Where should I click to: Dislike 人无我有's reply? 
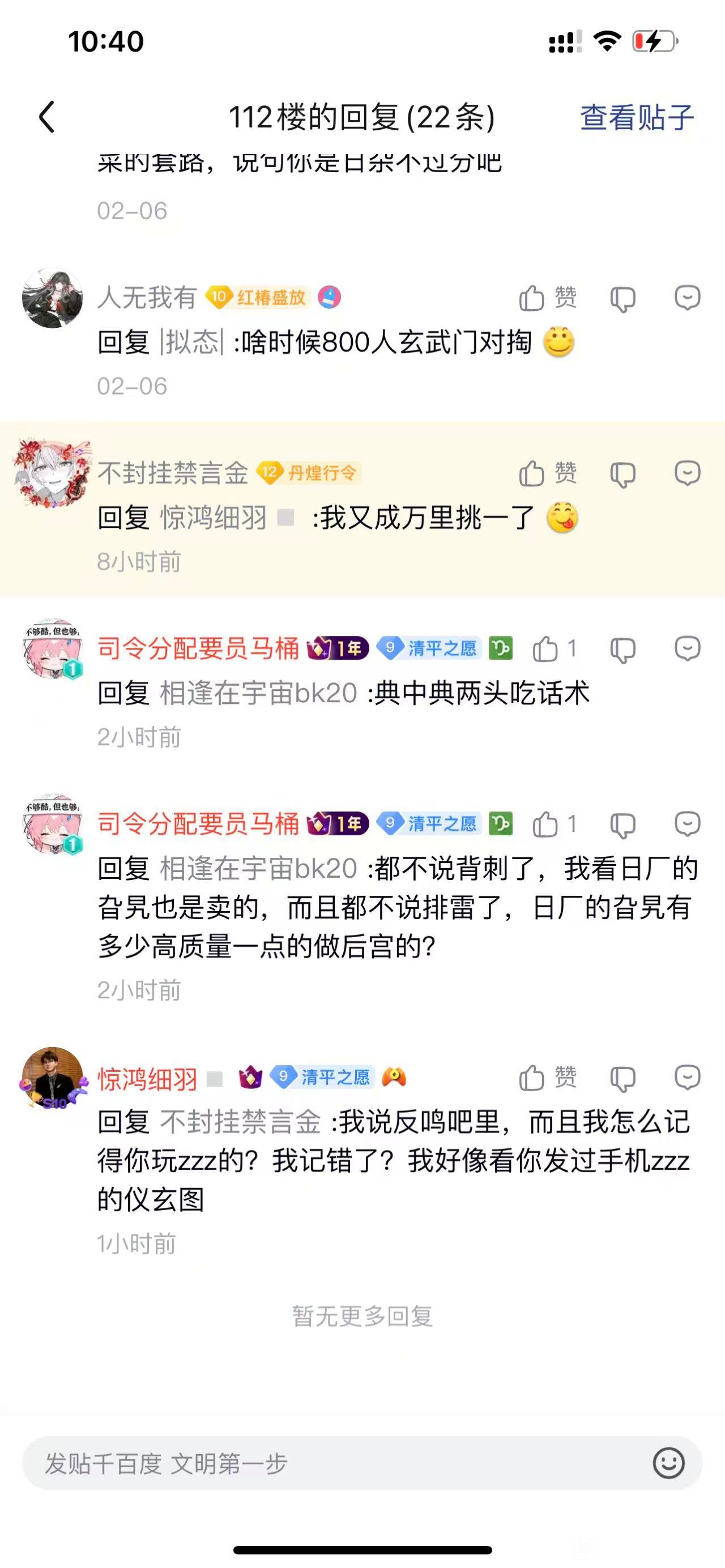(x=622, y=299)
